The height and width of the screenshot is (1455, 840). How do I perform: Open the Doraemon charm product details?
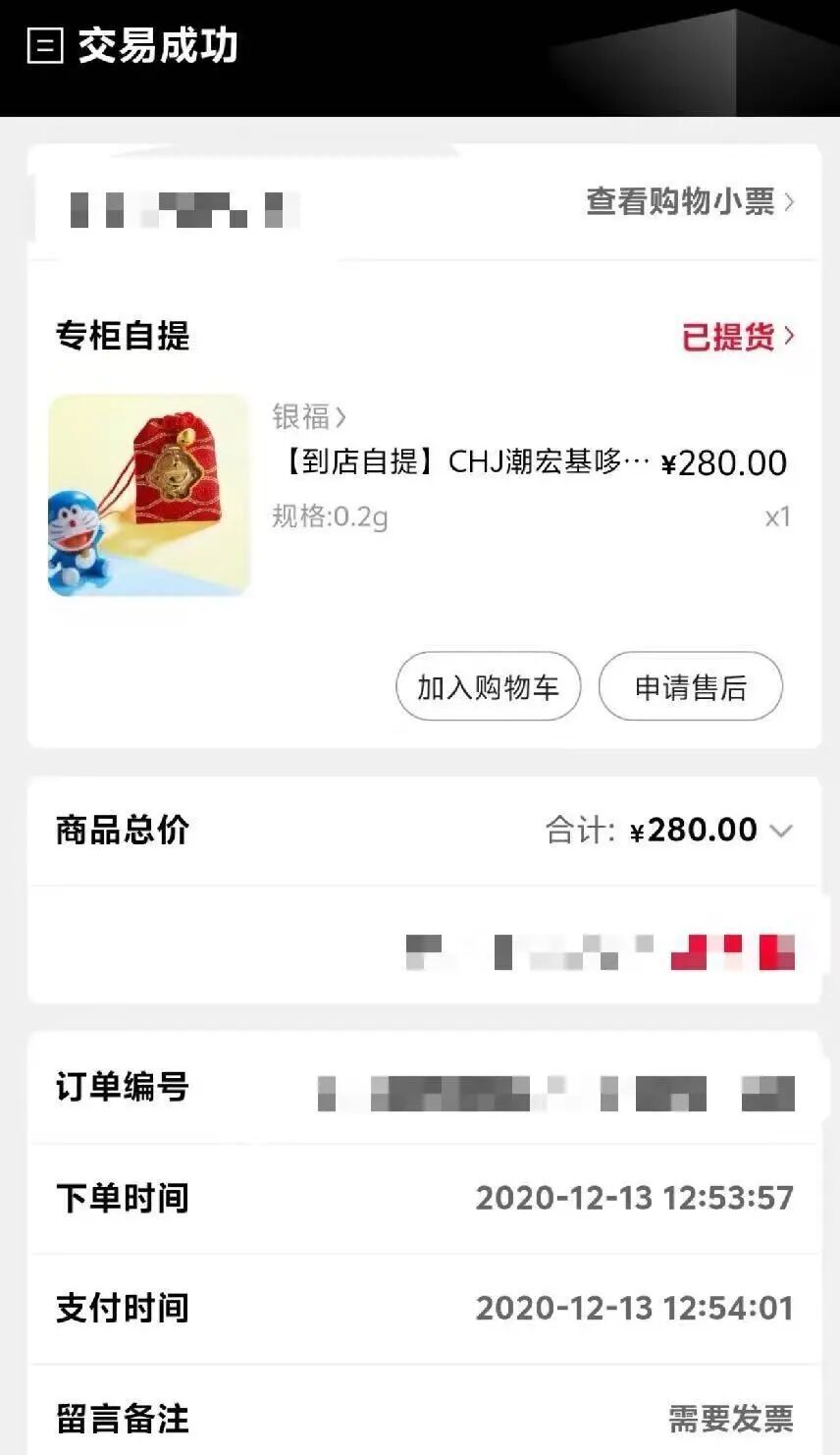click(x=148, y=494)
